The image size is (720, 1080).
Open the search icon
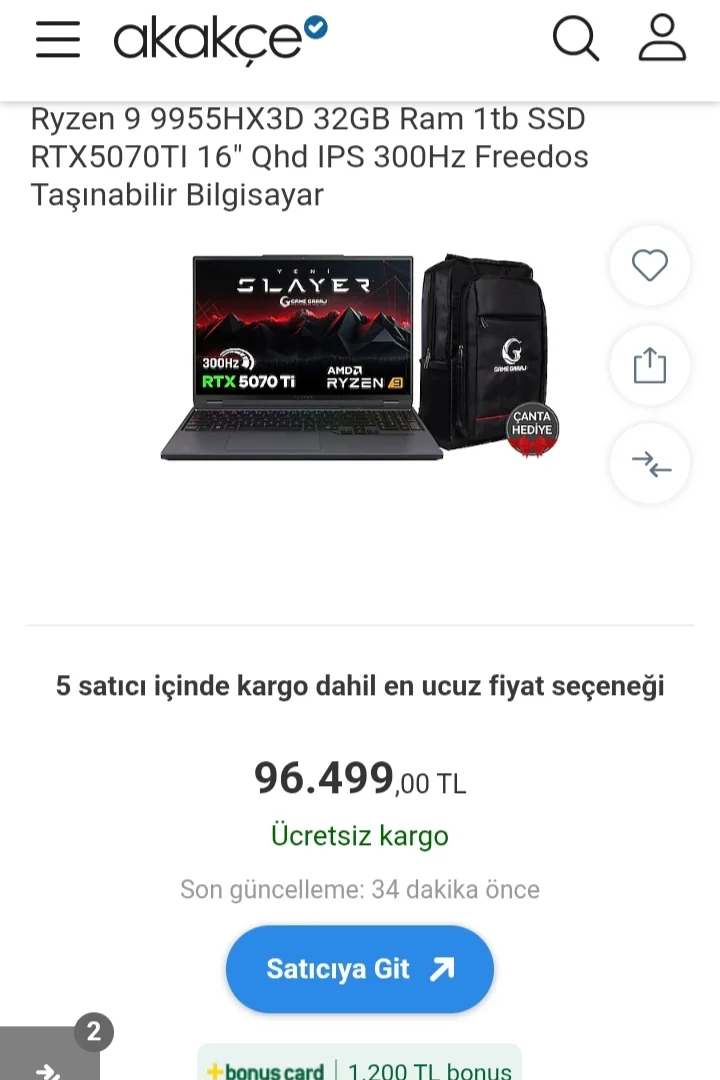[x=575, y=40]
